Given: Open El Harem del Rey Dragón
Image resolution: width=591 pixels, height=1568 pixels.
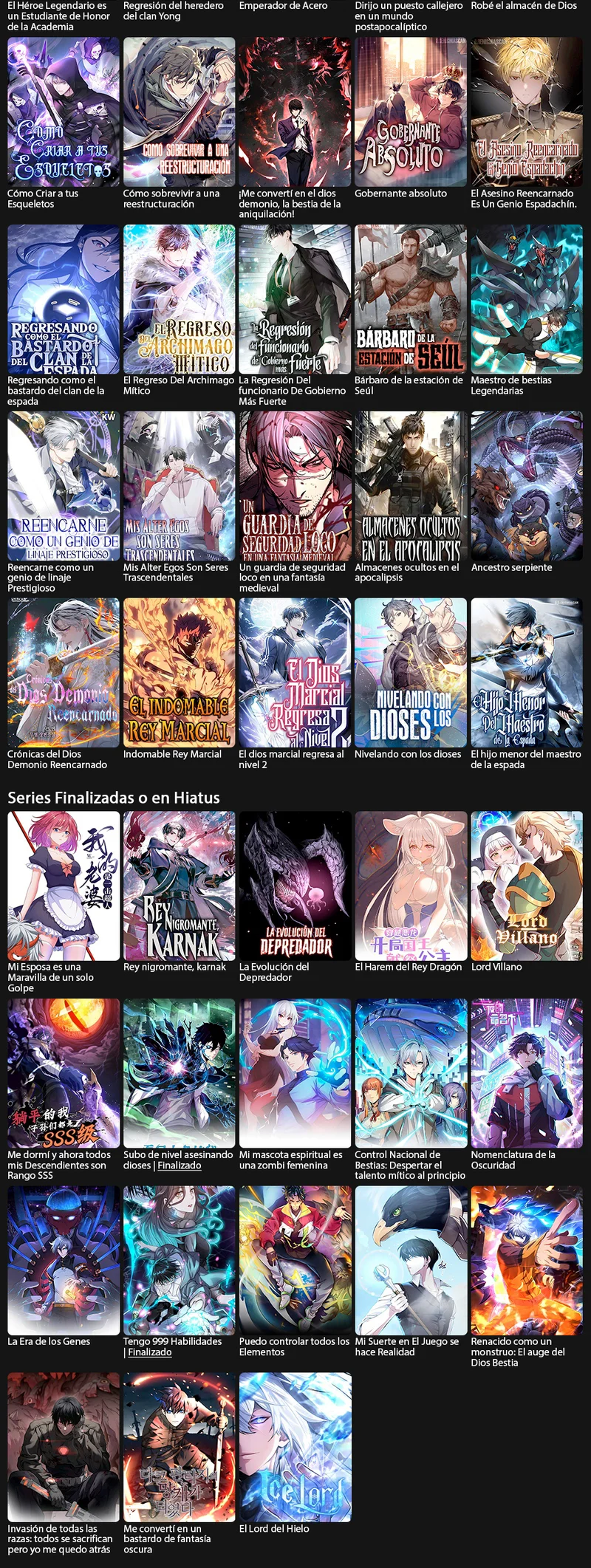Looking at the screenshot, I should 411,886.
